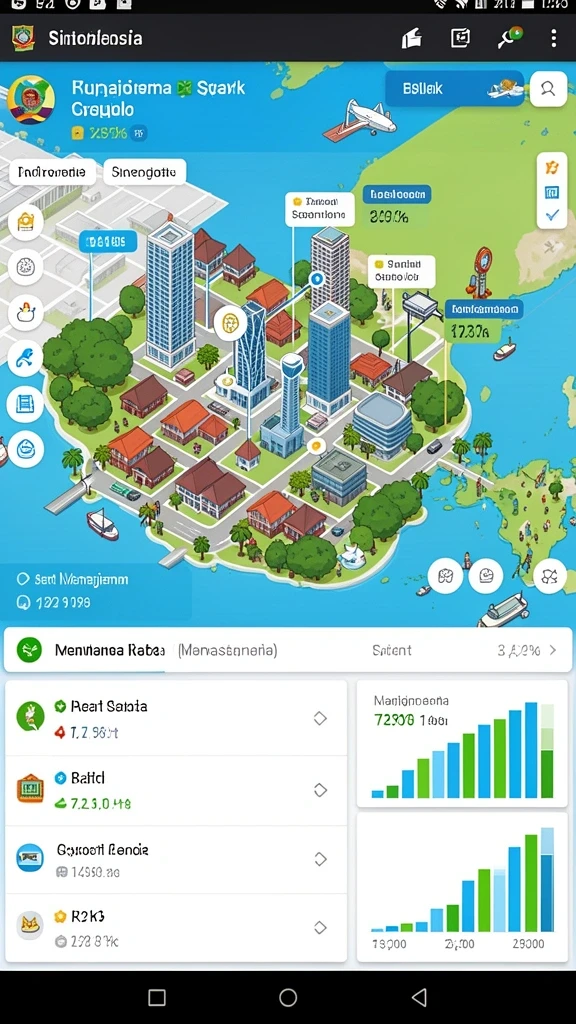Go back with the system back button
The height and width of the screenshot is (1024, 576).
point(419,997)
